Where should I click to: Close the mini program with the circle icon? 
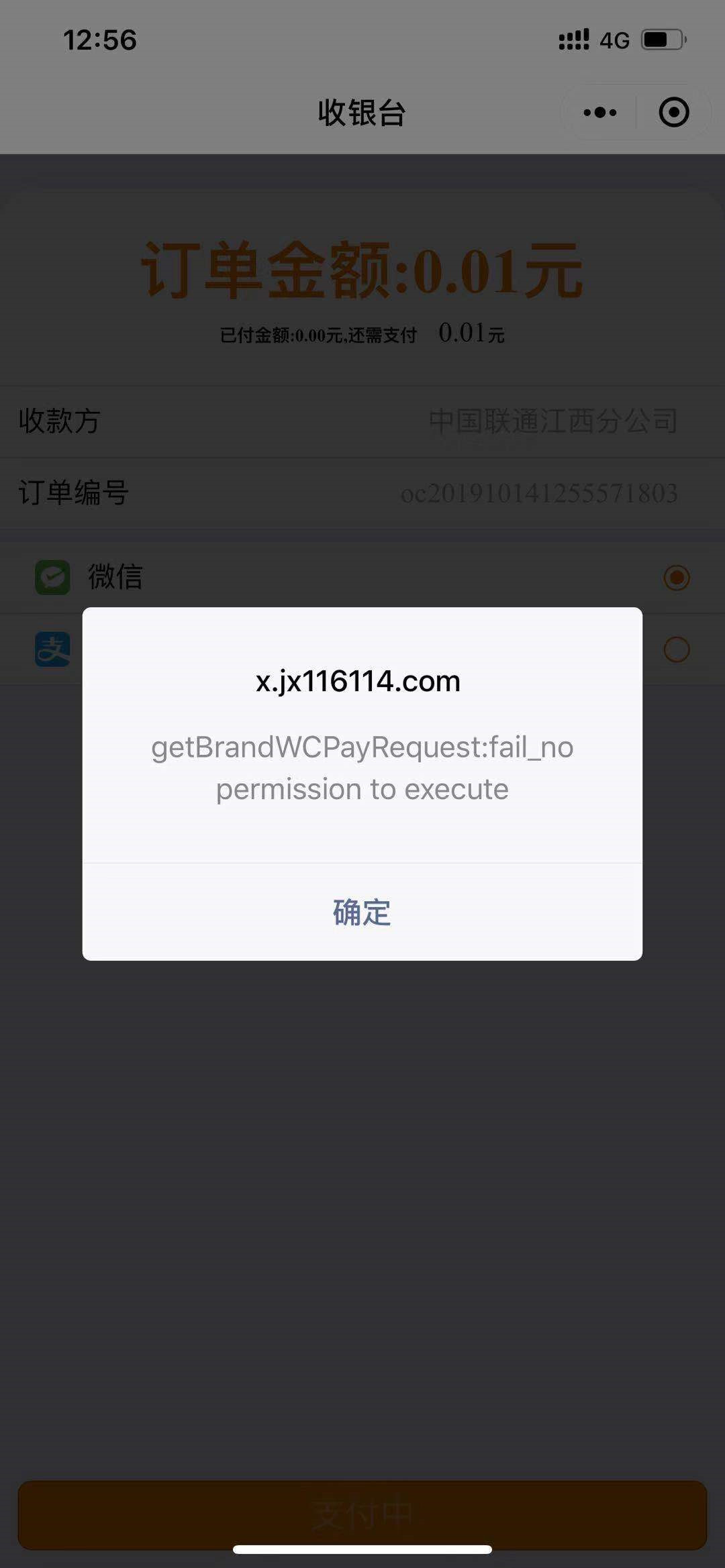673,113
